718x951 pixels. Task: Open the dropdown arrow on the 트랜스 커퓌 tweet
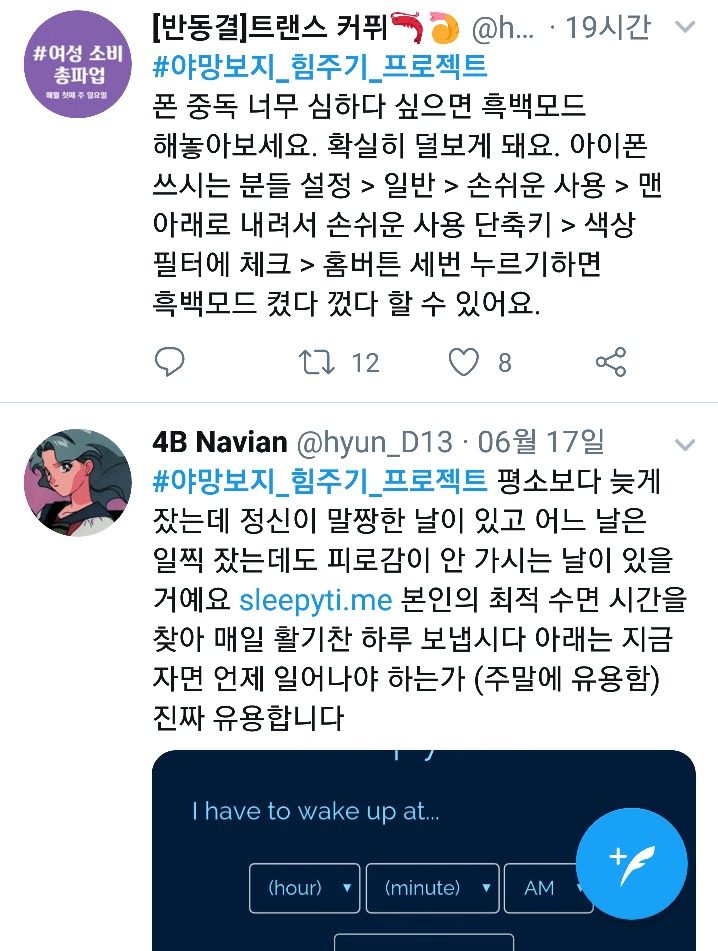click(x=685, y=28)
